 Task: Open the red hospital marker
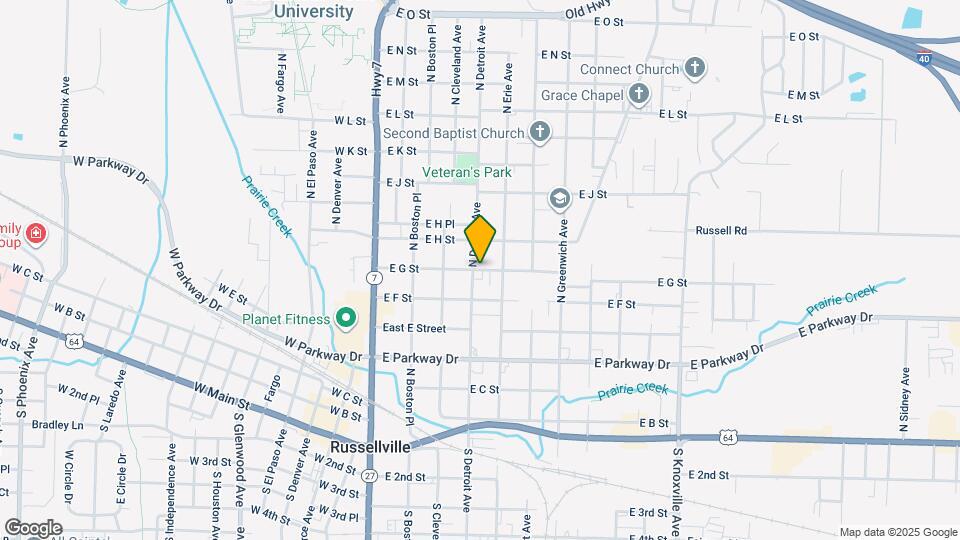(36, 235)
